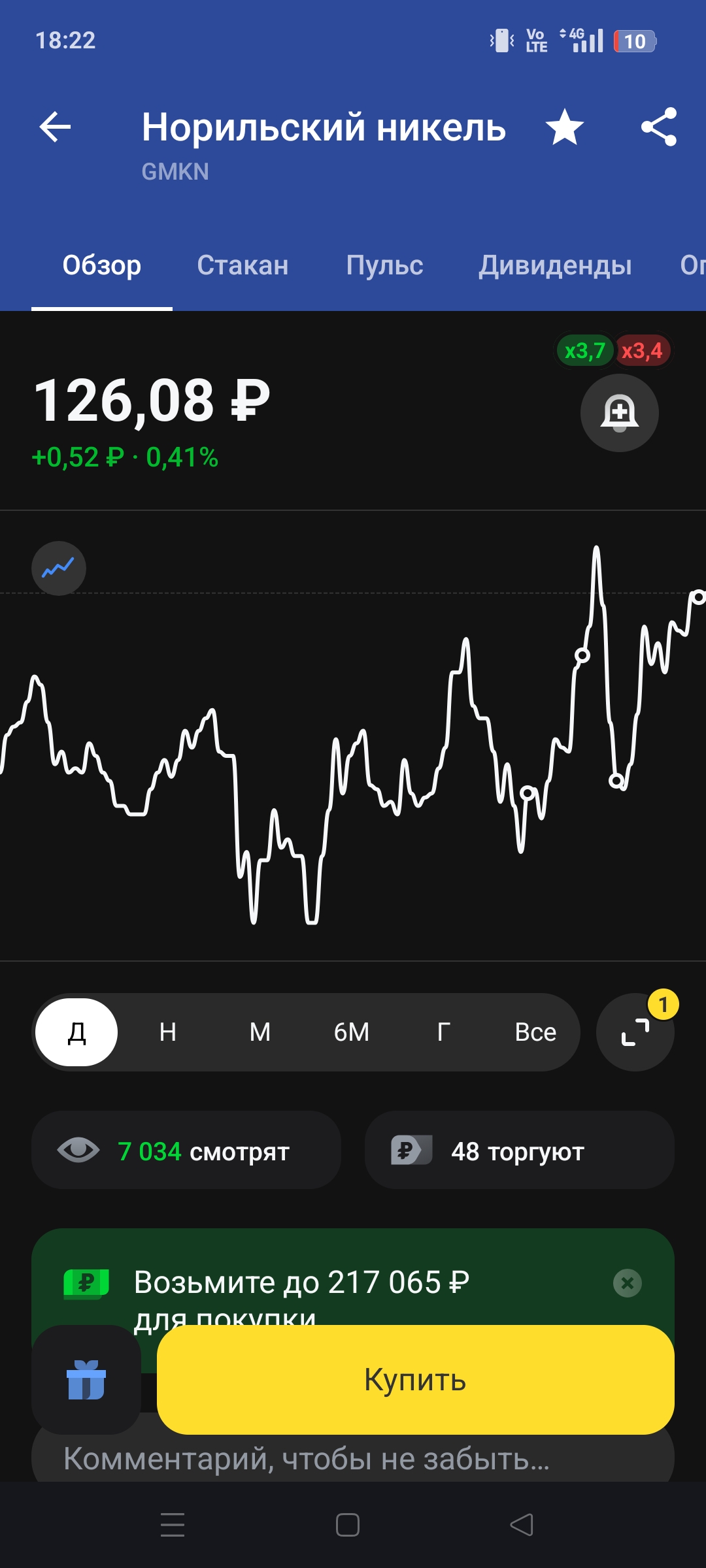Open fullscreen chart view with badge 1
706x1568 pixels.
[635, 1032]
